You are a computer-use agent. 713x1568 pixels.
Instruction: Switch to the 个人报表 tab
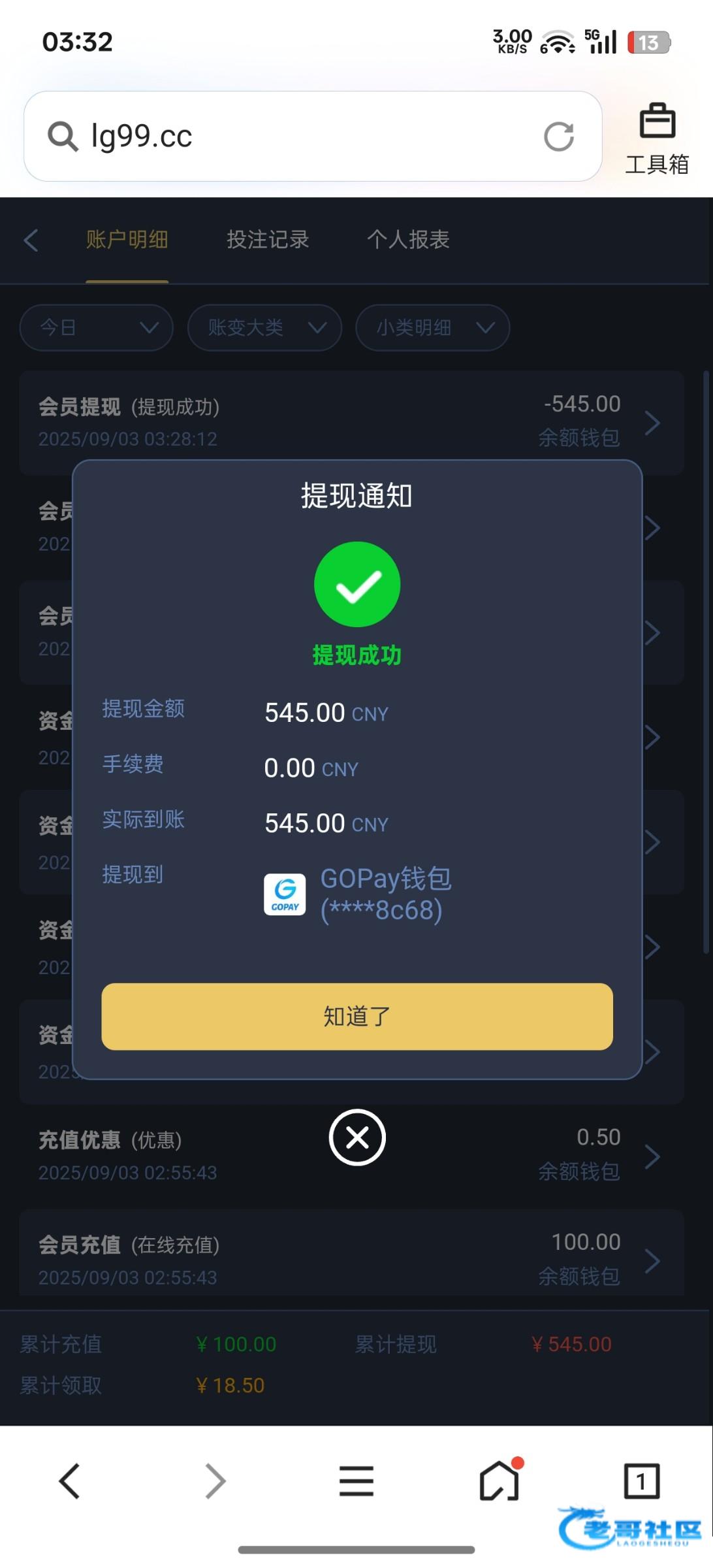[408, 240]
